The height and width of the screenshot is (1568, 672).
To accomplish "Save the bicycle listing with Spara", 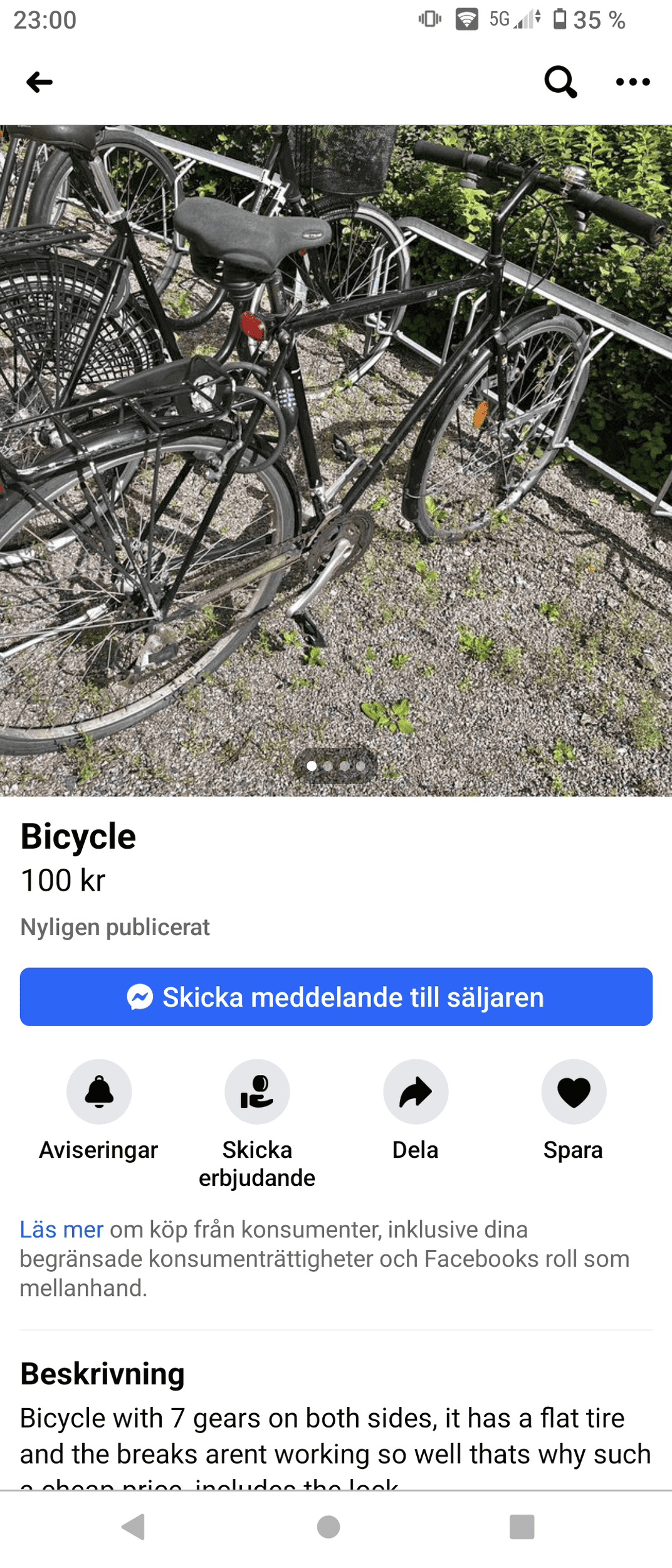I will [574, 1091].
